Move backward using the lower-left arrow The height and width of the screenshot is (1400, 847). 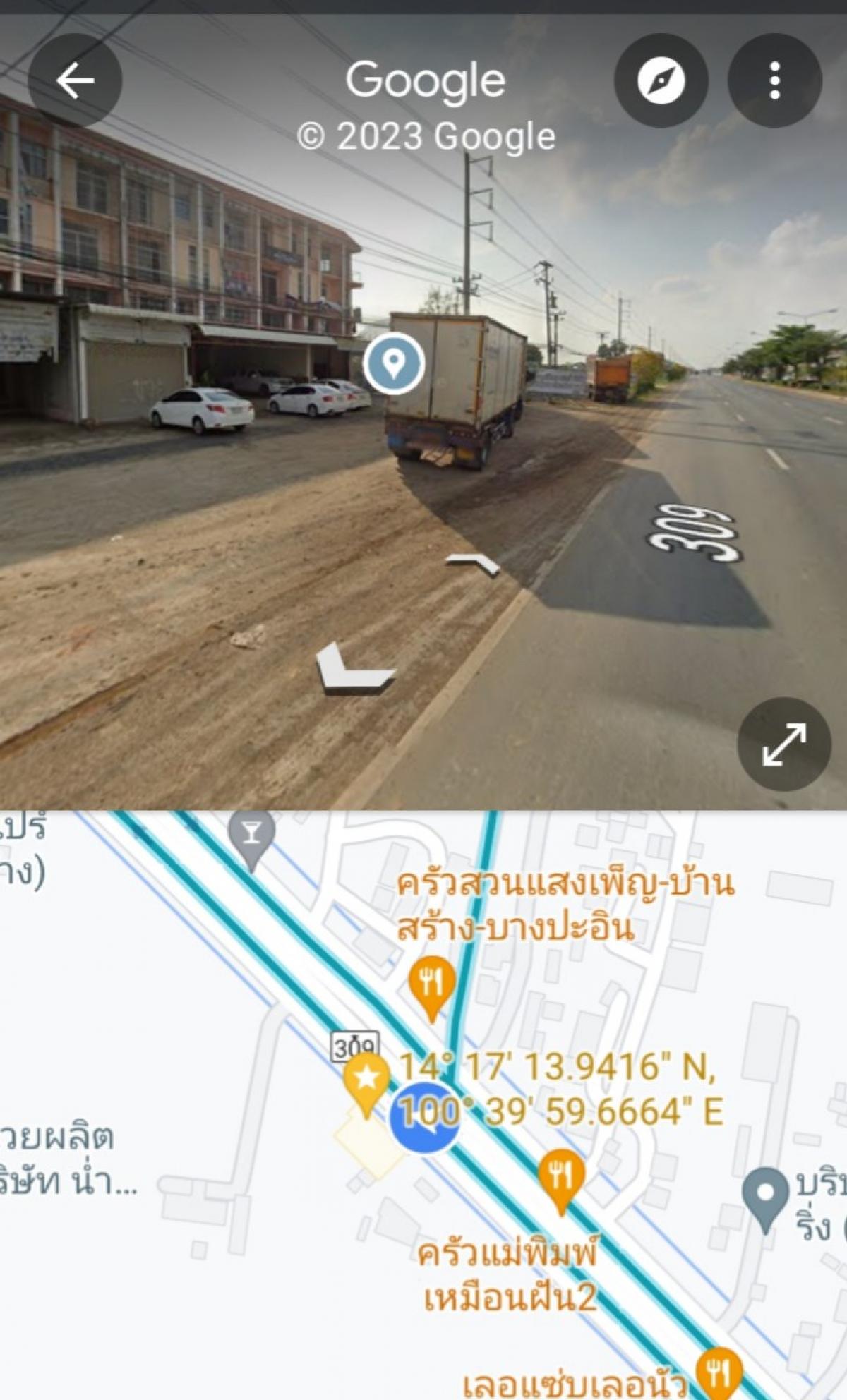pyautogui.click(x=354, y=671)
